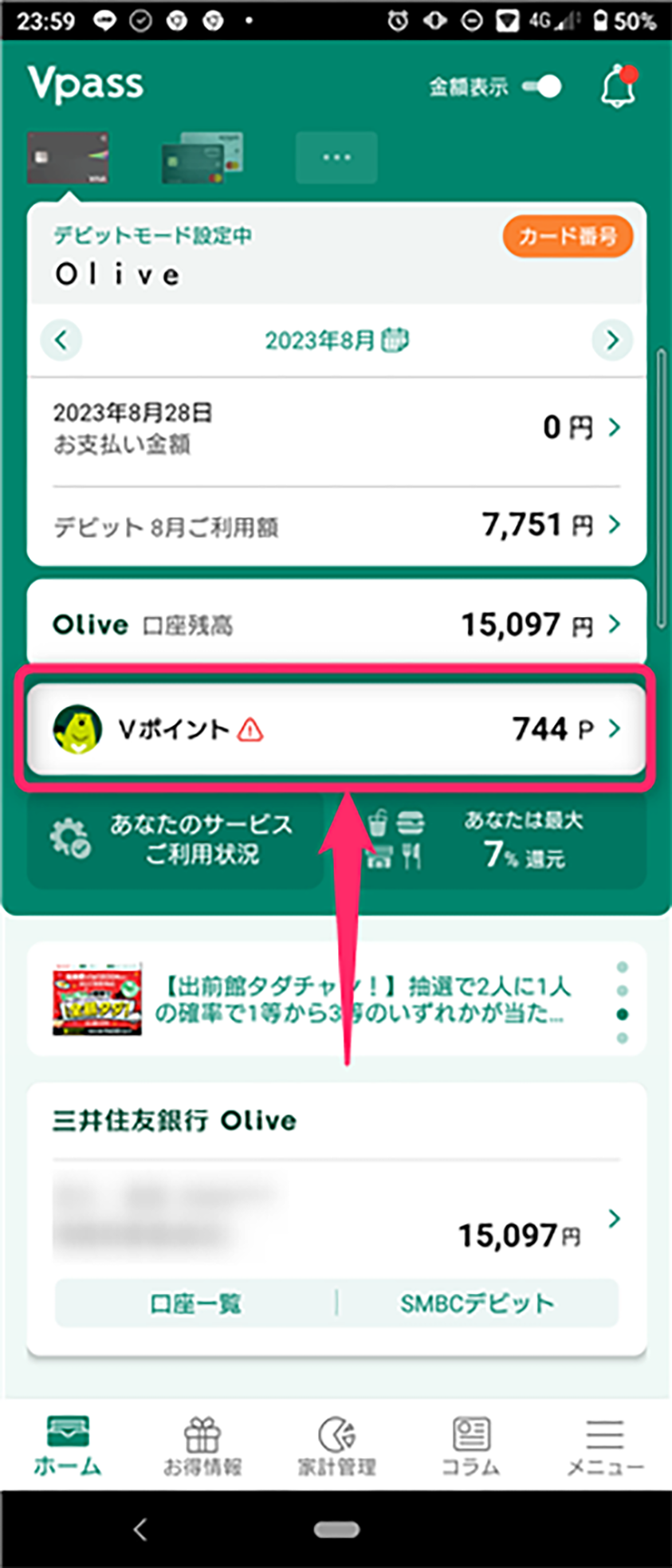Go to the next month
Image resolution: width=672 pixels, height=1568 pixels.
click(x=612, y=340)
